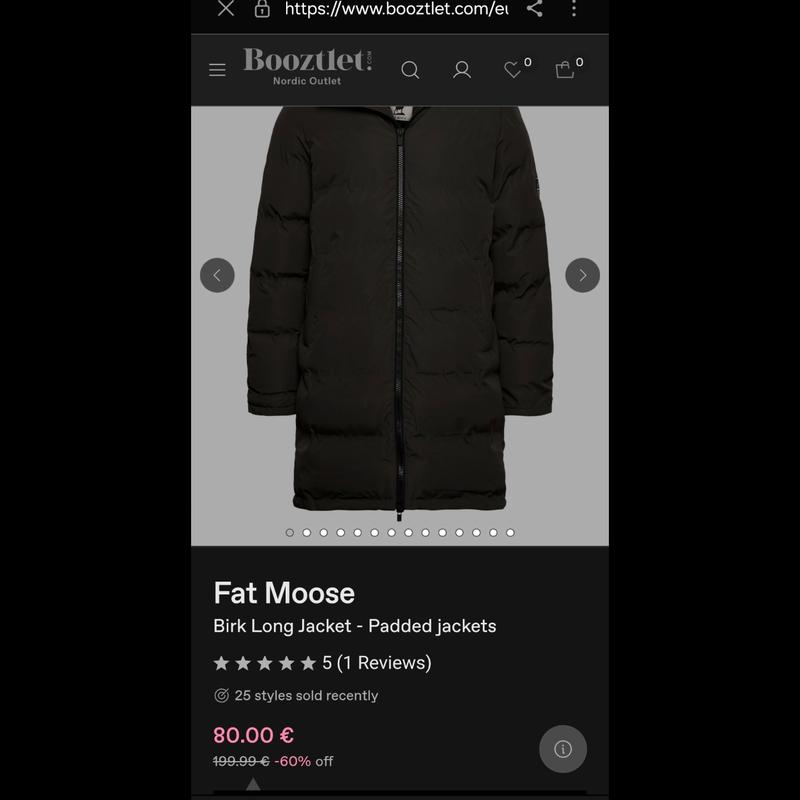Open the account profile

[x=462, y=70]
